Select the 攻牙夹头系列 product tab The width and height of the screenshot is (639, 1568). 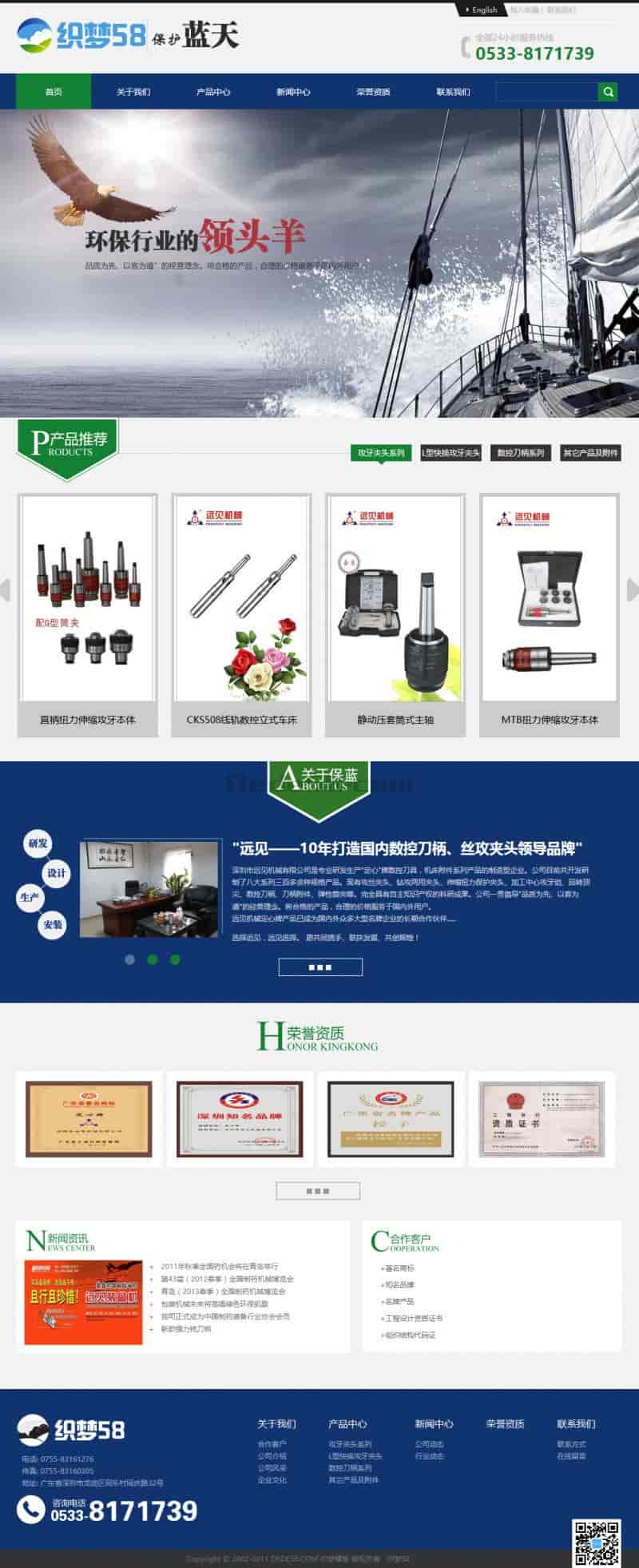click(x=381, y=453)
